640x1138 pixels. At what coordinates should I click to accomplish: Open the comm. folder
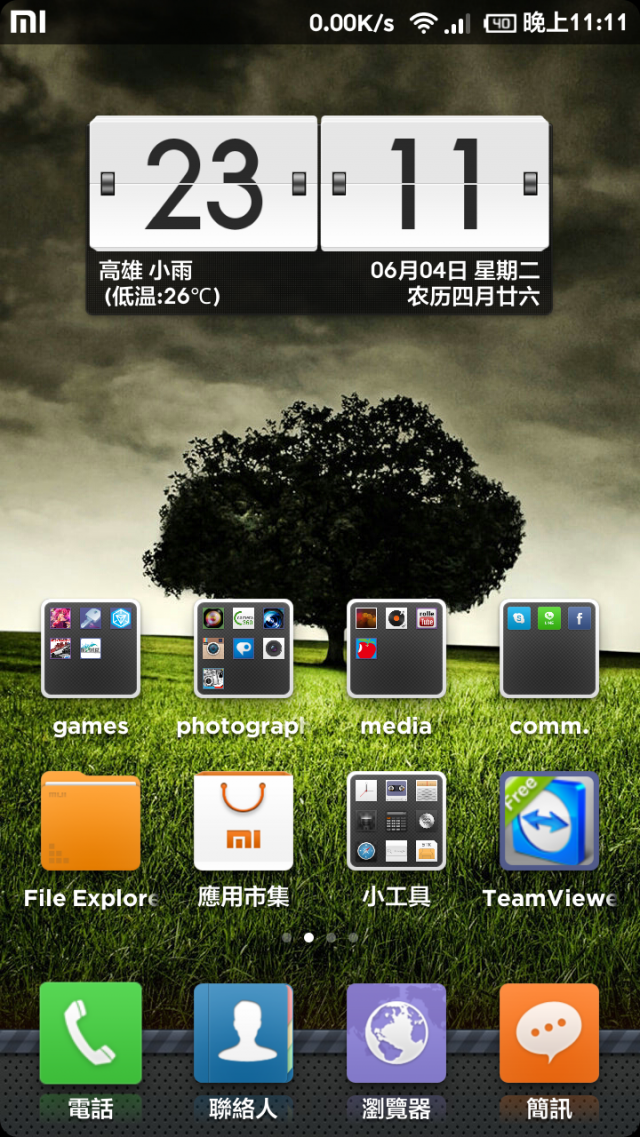click(549, 648)
